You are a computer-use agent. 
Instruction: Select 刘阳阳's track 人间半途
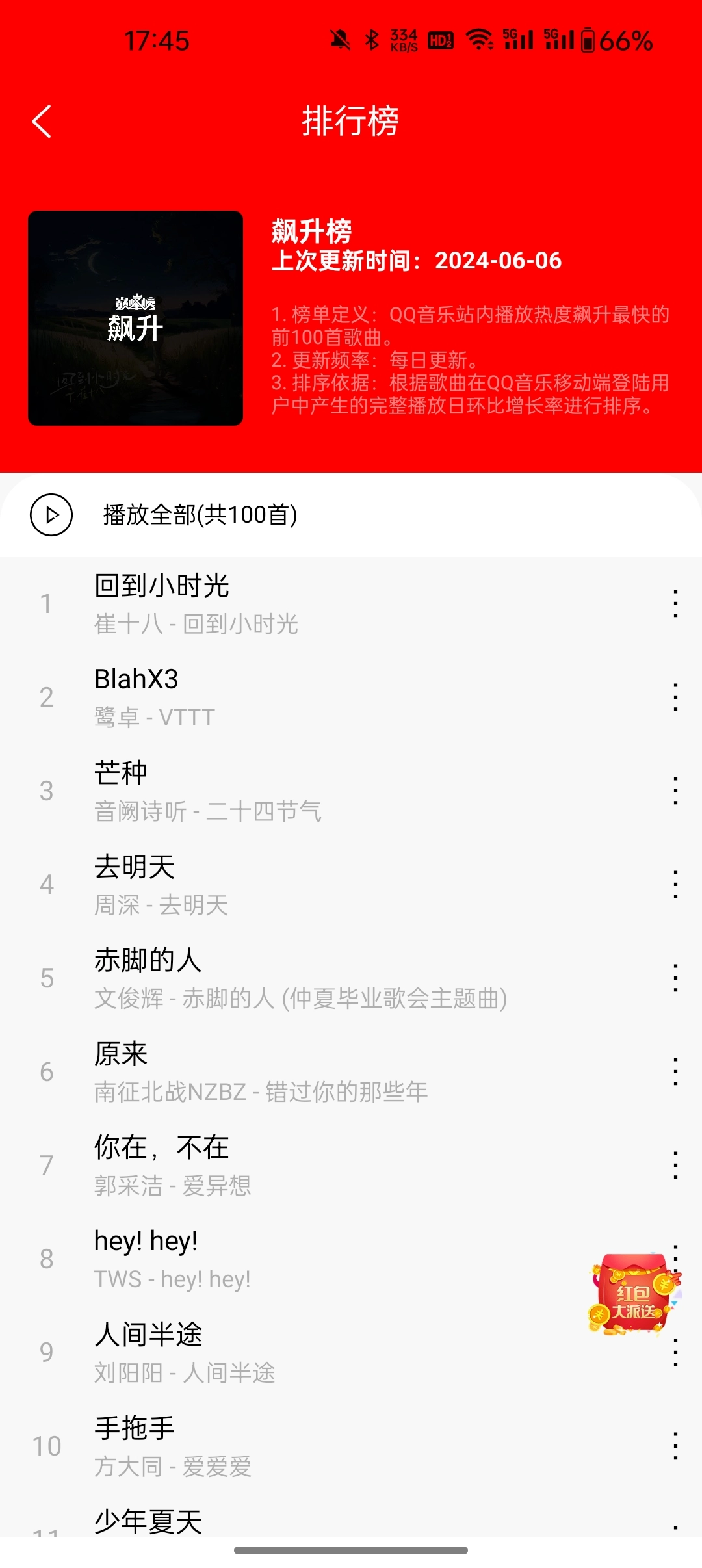pyautogui.click(x=260, y=1352)
